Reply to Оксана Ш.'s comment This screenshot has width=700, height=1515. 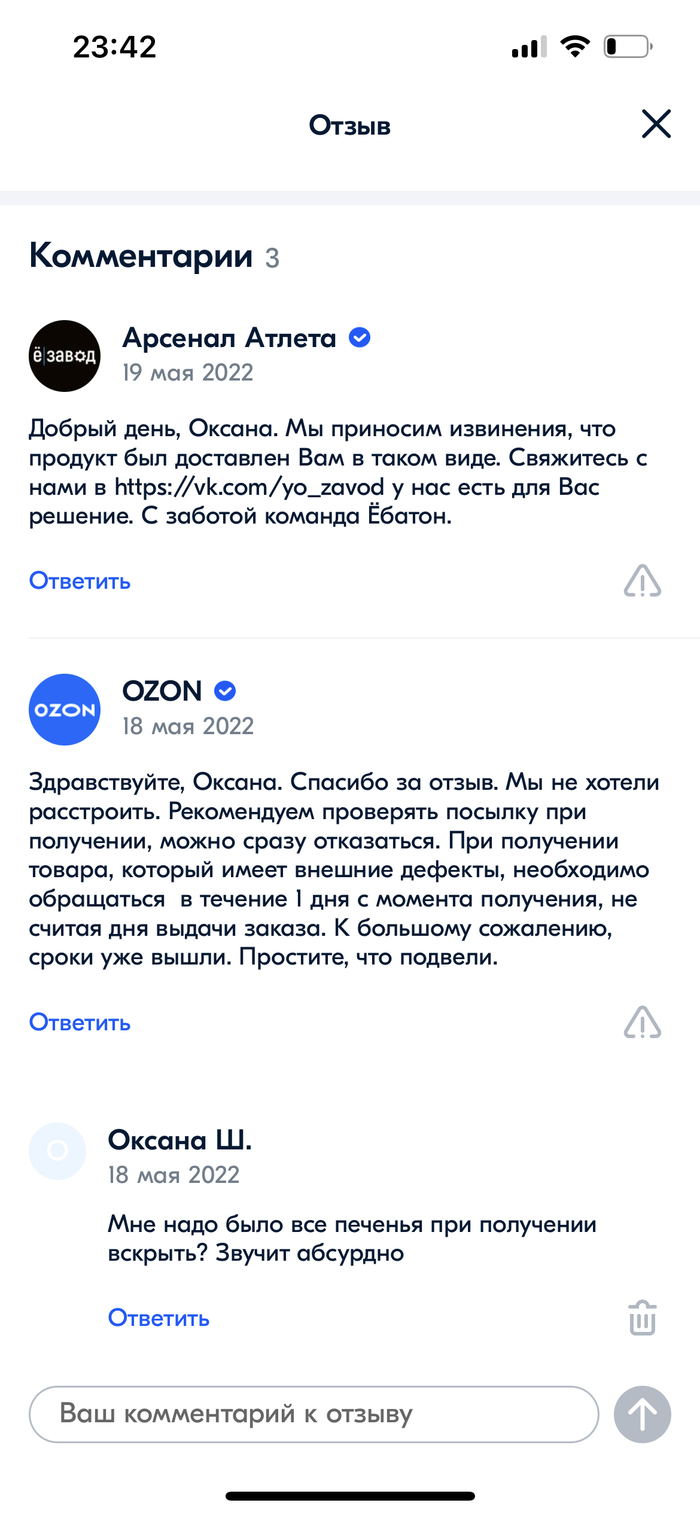pos(159,1317)
